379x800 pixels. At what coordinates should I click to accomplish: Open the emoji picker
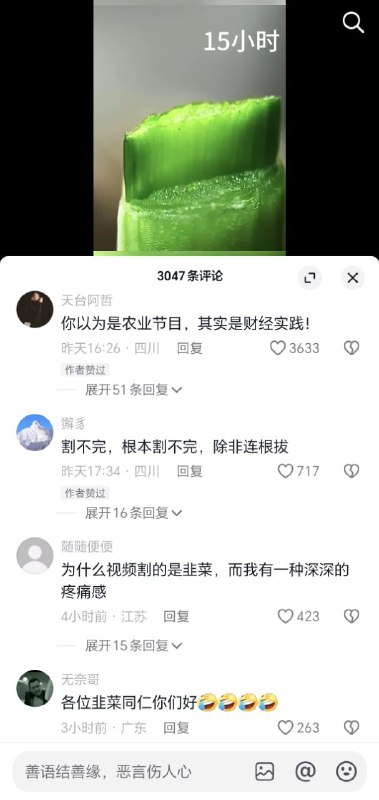pyautogui.click(x=346, y=771)
